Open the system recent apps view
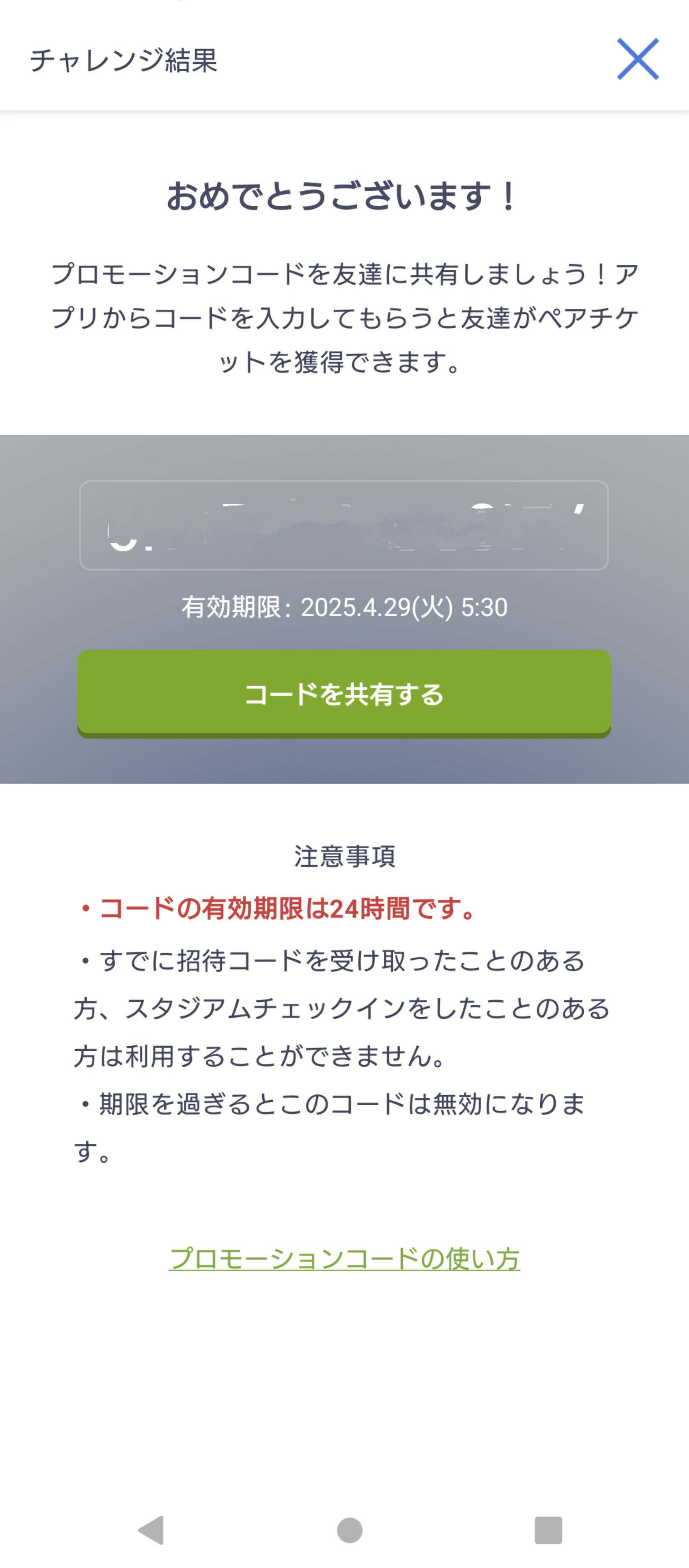 point(548,1530)
